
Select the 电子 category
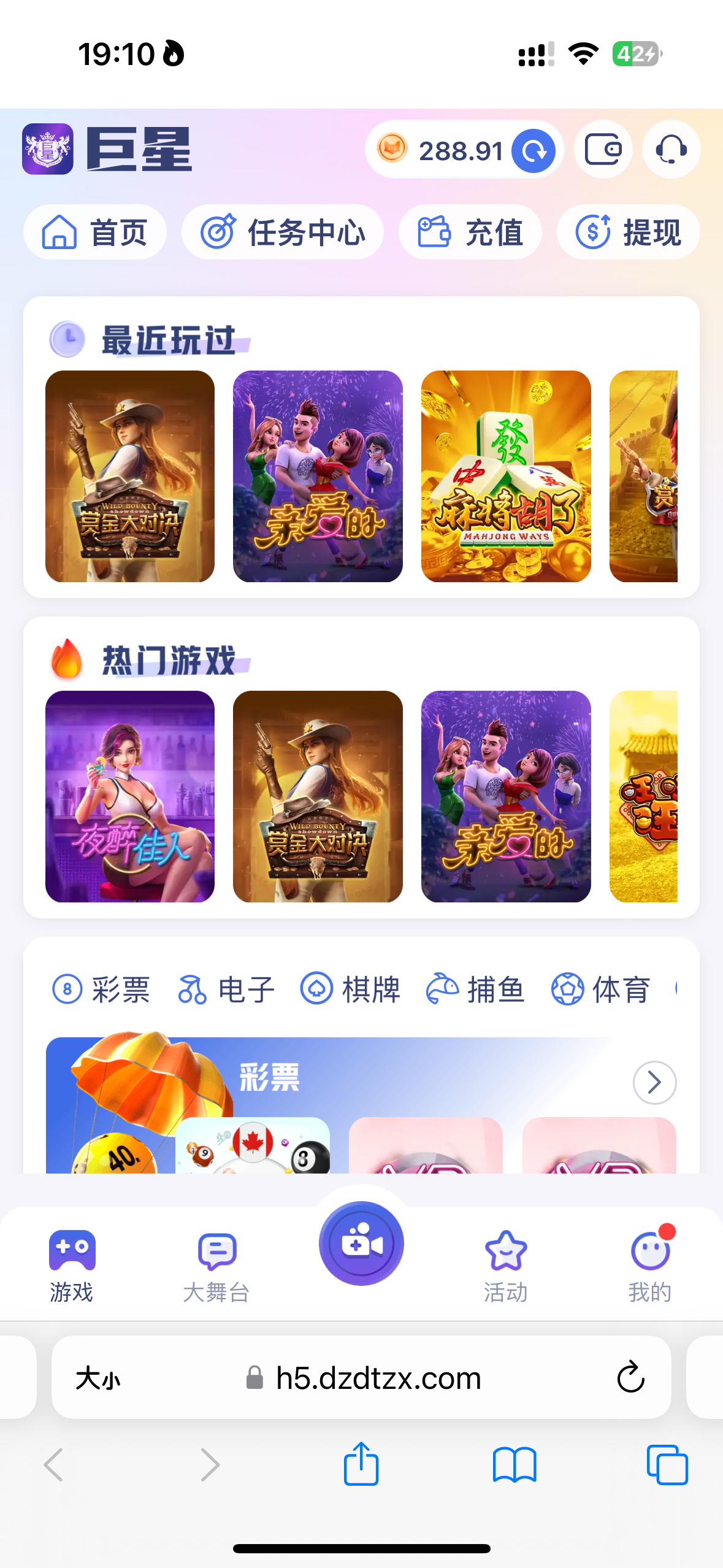pos(226,990)
